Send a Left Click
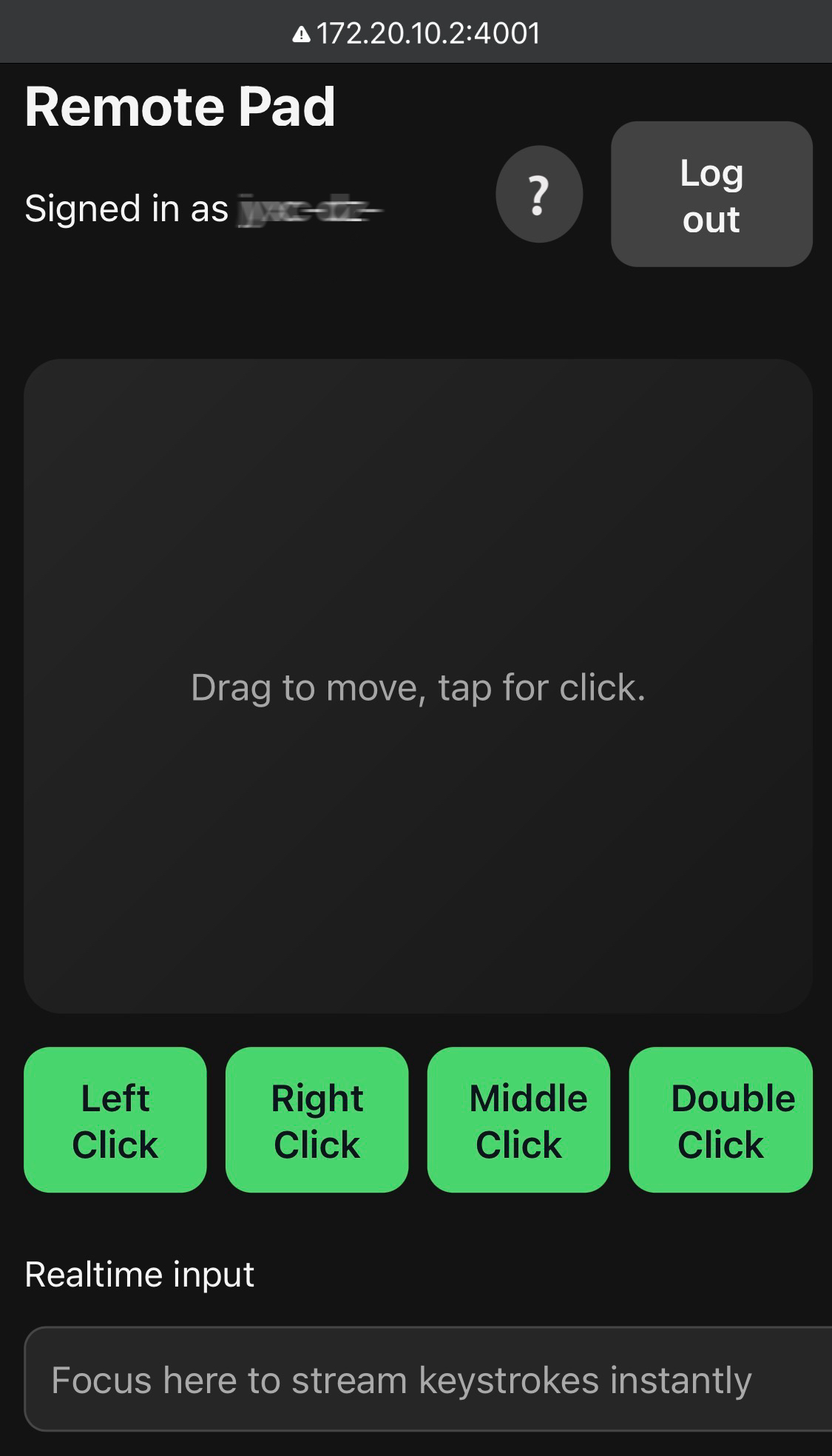This screenshot has height=1456, width=832. pos(115,1119)
